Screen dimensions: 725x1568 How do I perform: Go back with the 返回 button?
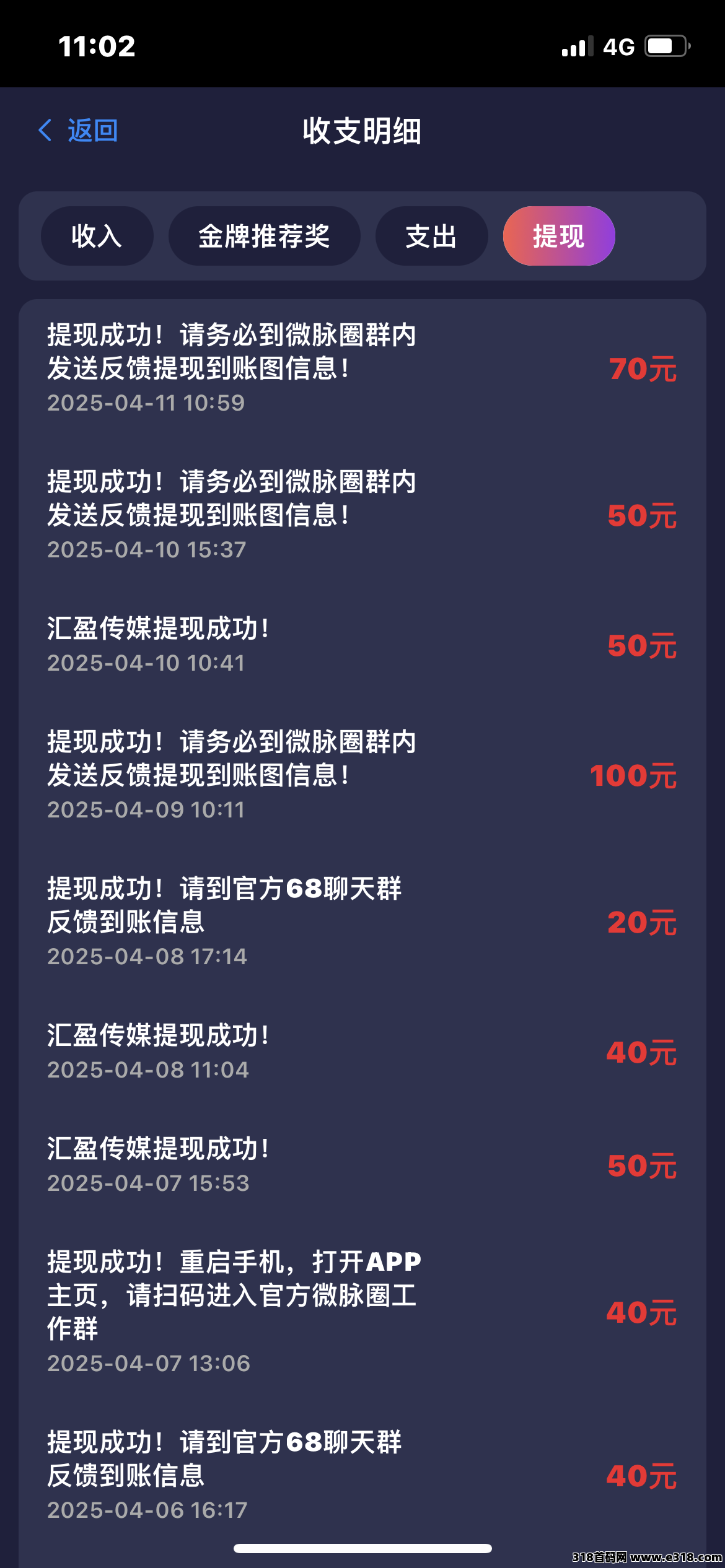[79, 131]
